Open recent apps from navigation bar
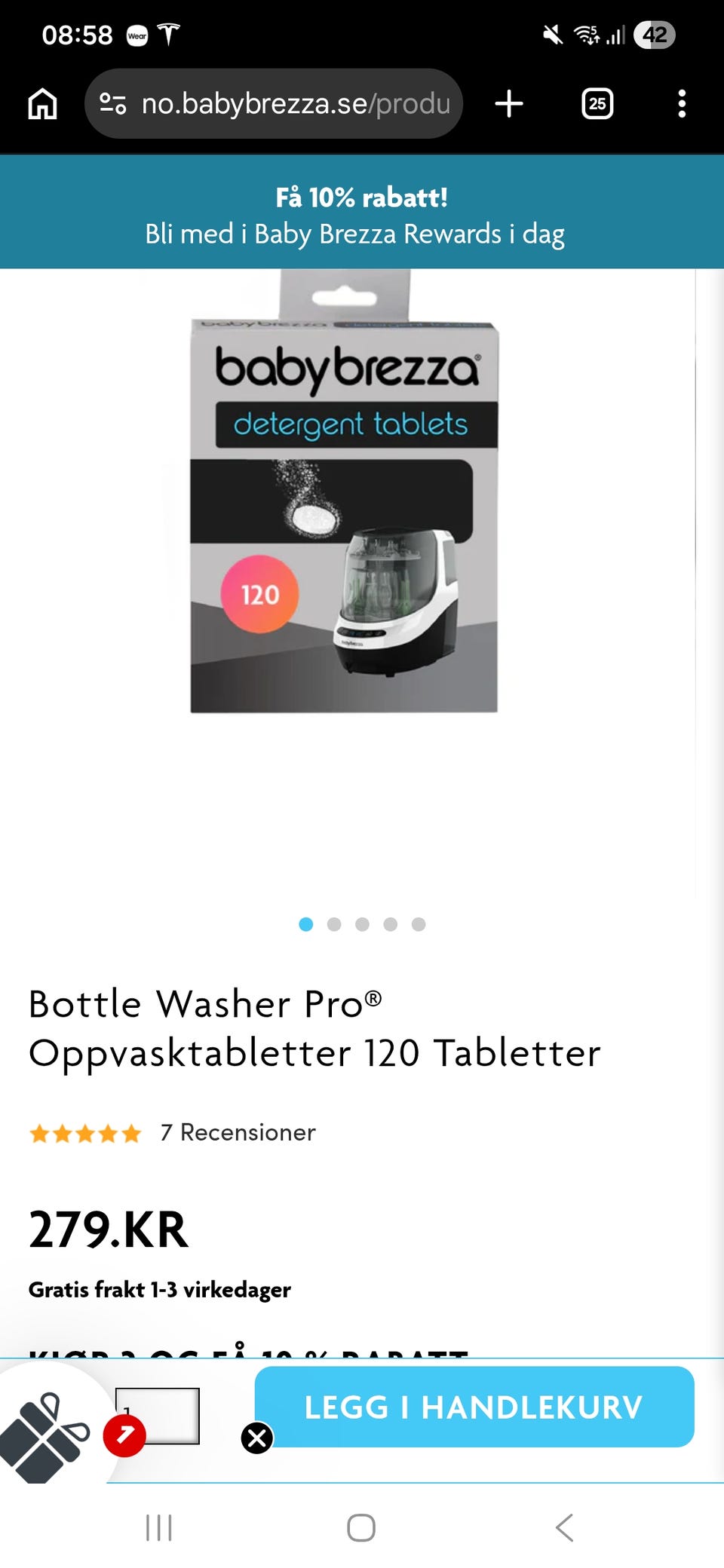724x1568 pixels. 159,1527
